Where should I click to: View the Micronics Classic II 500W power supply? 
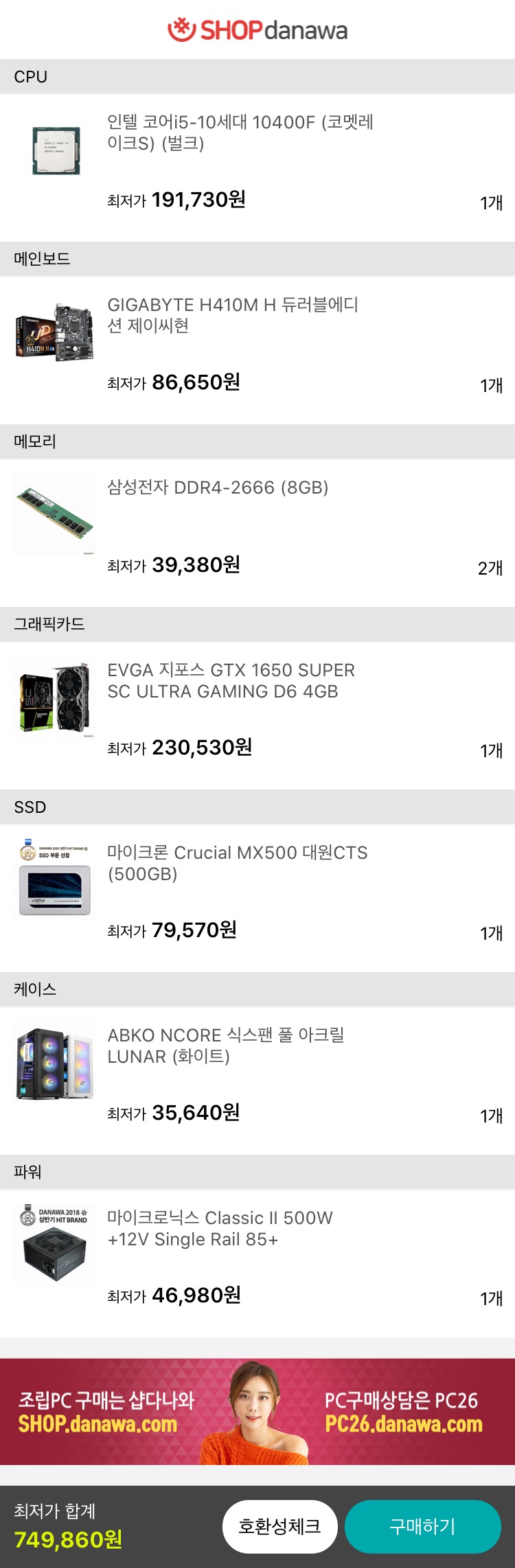(220, 1228)
